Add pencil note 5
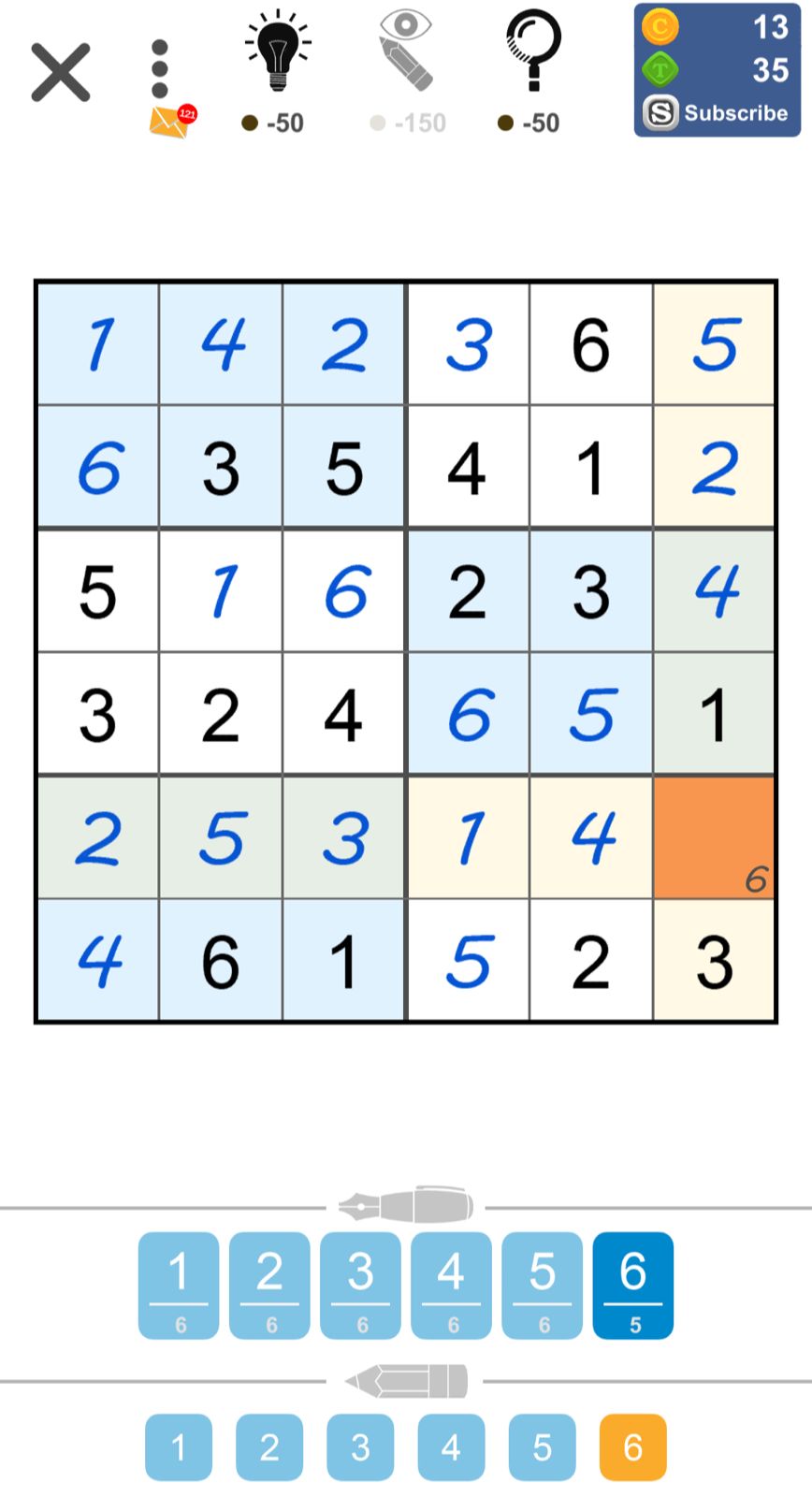Viewport: 812px width, 1497px height. (x=543, y=1447)
